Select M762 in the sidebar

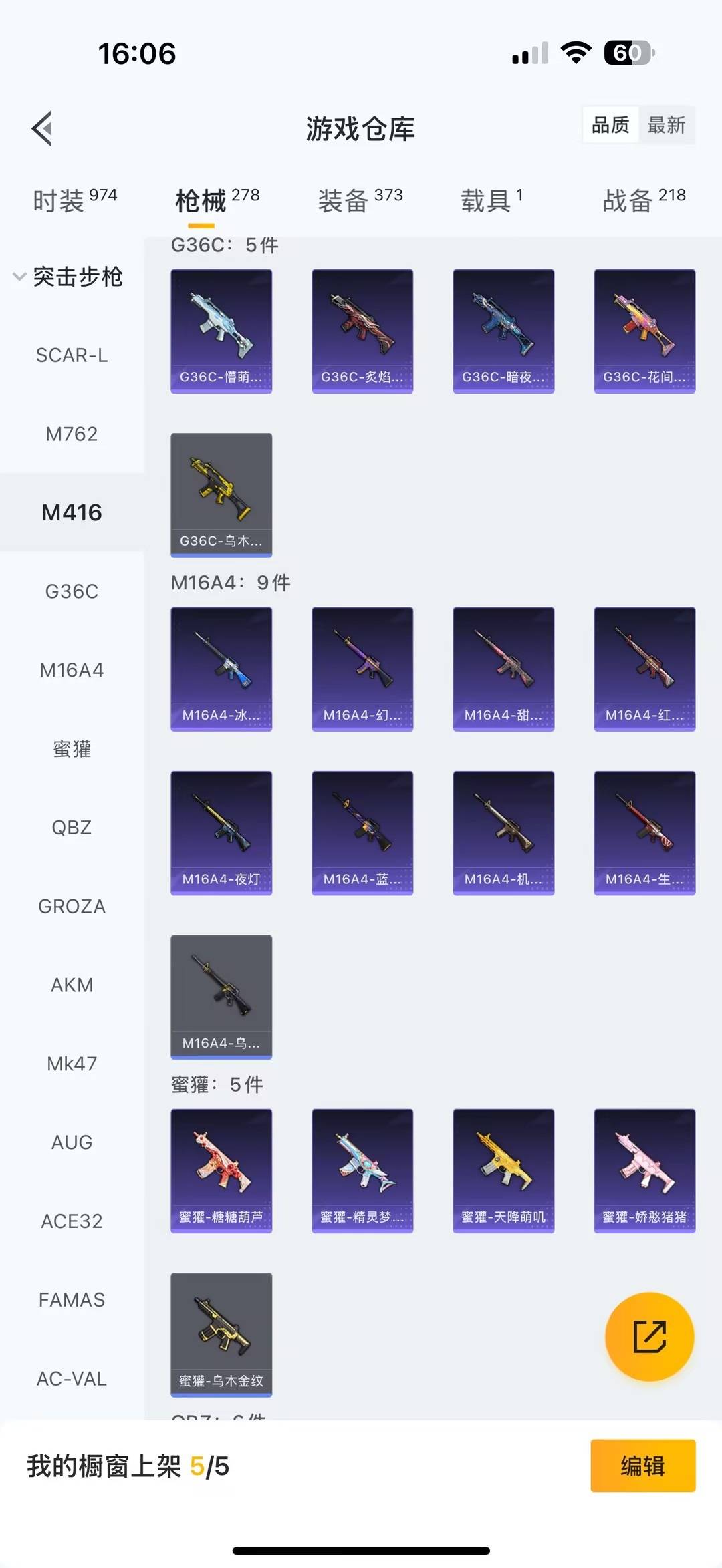(x=72, y=434)
